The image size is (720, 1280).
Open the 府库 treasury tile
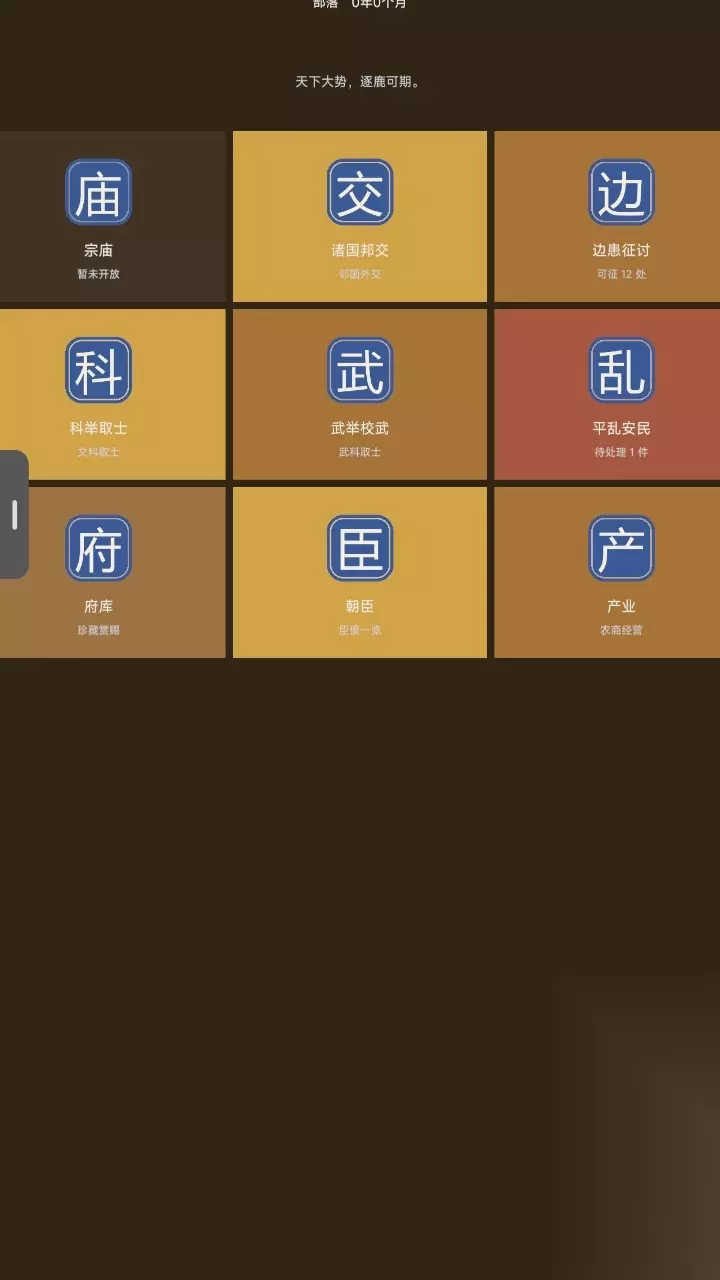coord(112,572)
